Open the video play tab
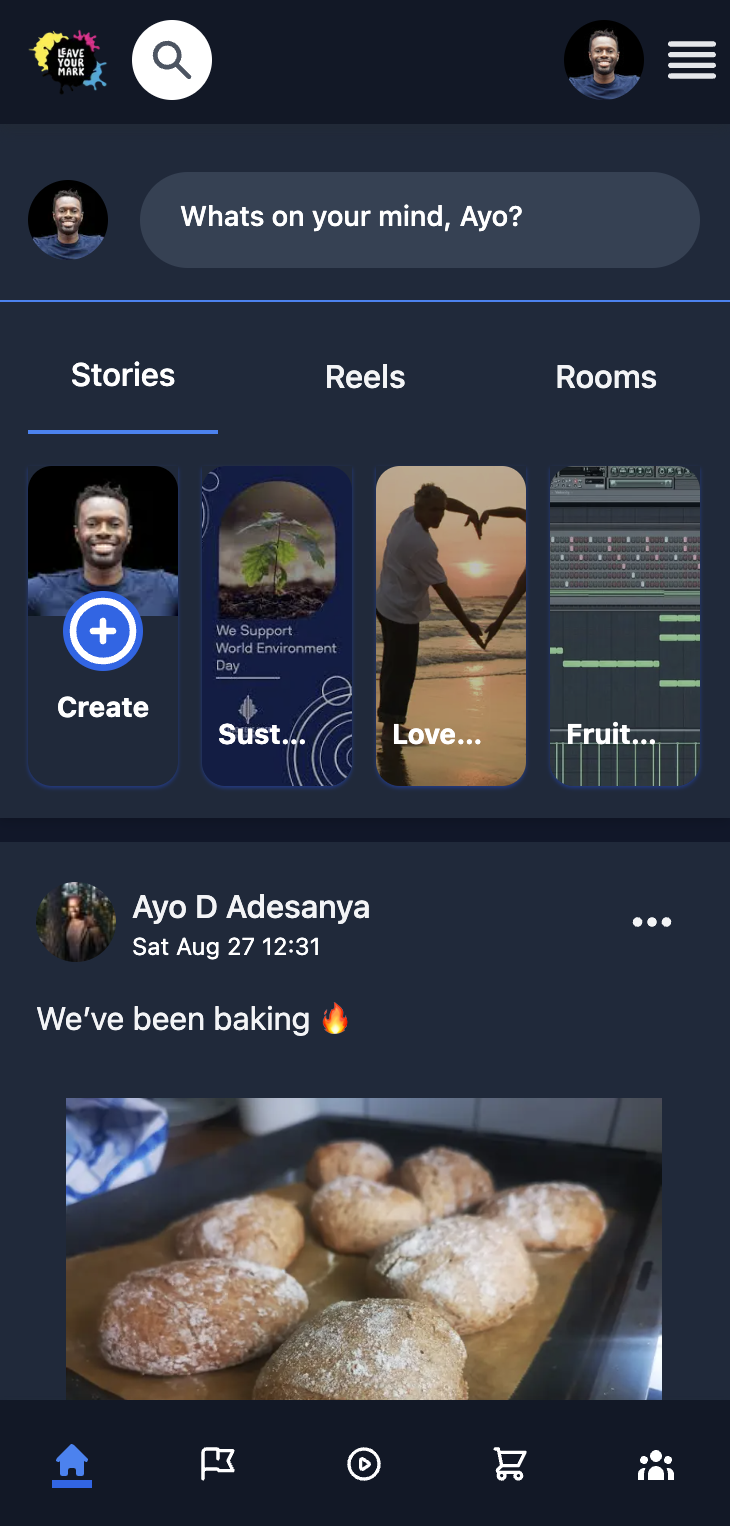The image size is (730, 1526). (x=364, y=1464)
